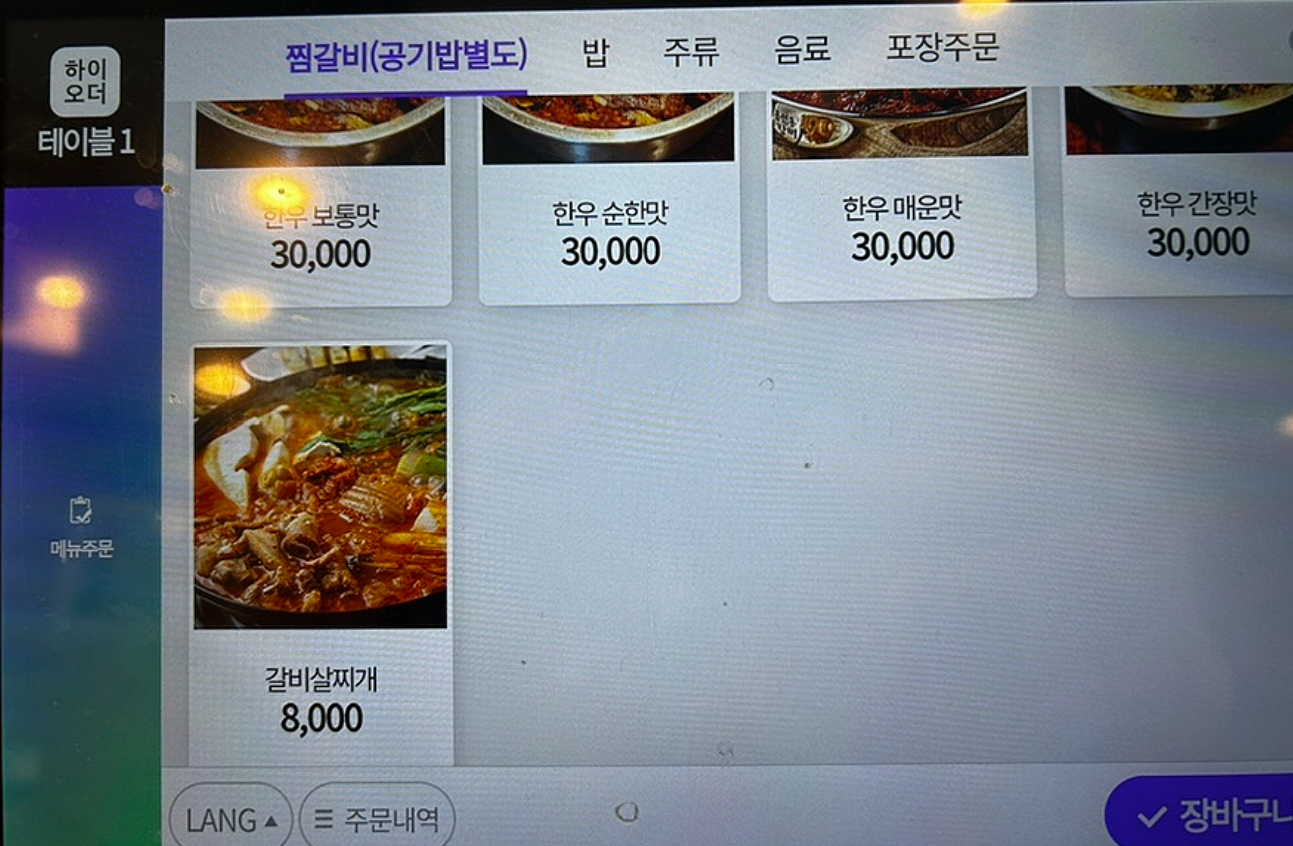The image size is (1293, 846).
Task: Switch to the 밥 tab
Action: point(595,51)
